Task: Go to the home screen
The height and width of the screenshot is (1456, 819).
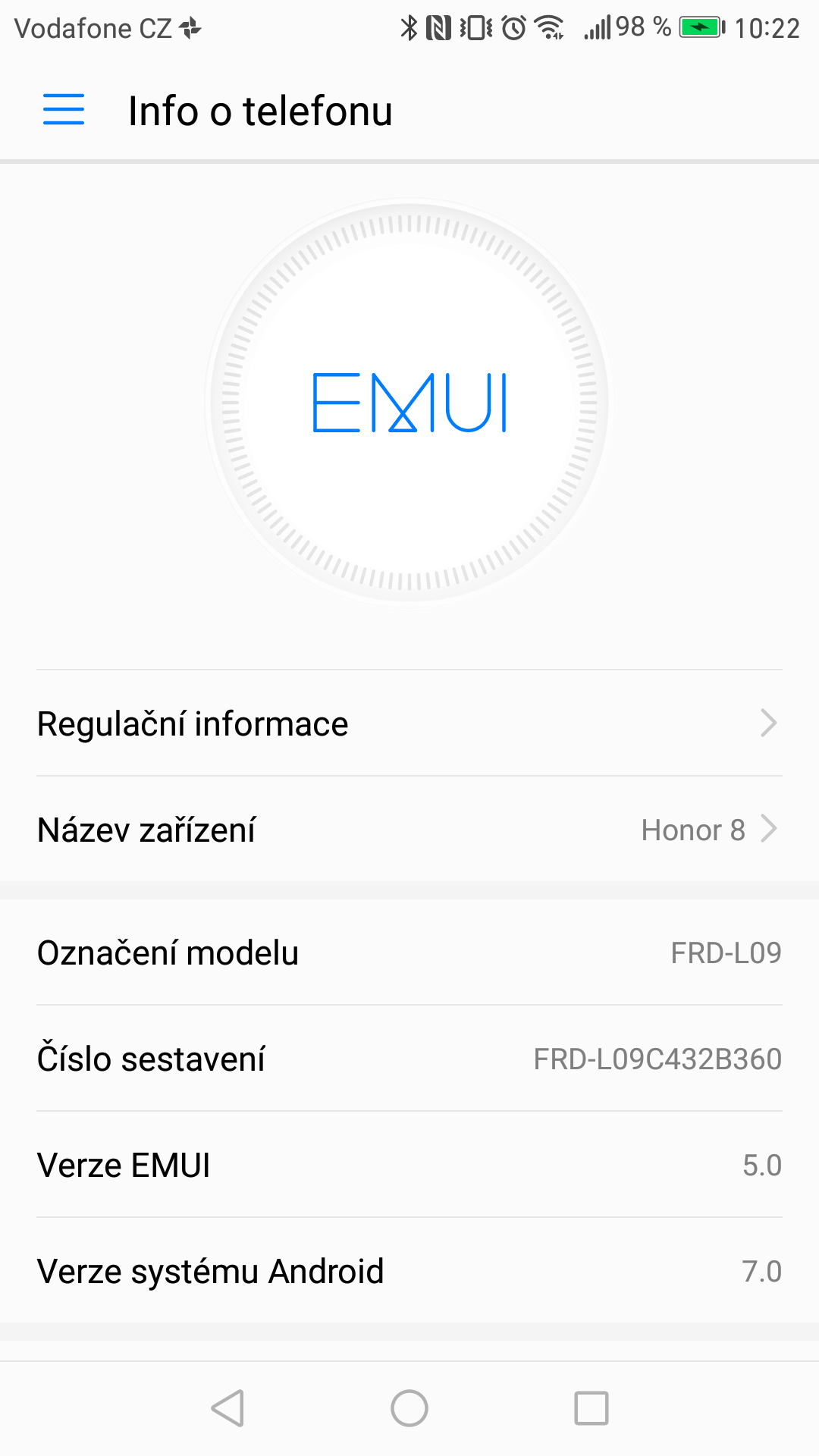Action: [409, 1408]
